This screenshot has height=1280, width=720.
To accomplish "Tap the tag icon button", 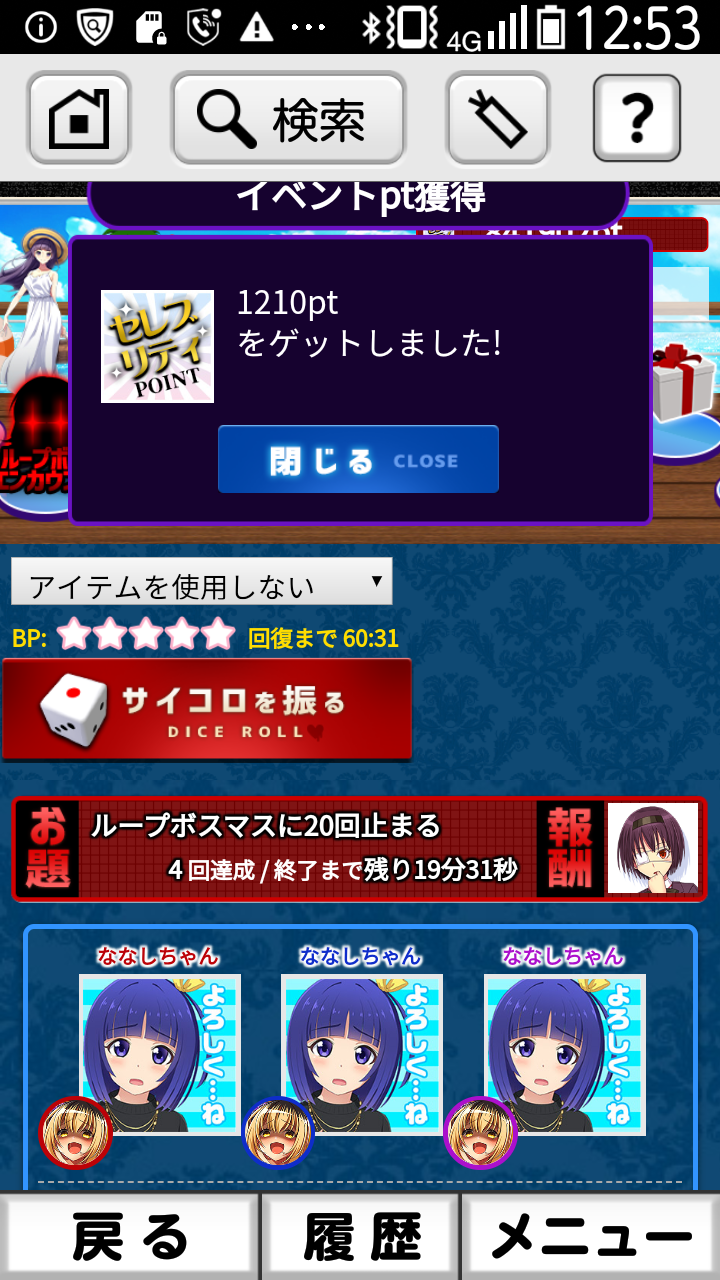I will pos(498,119).
